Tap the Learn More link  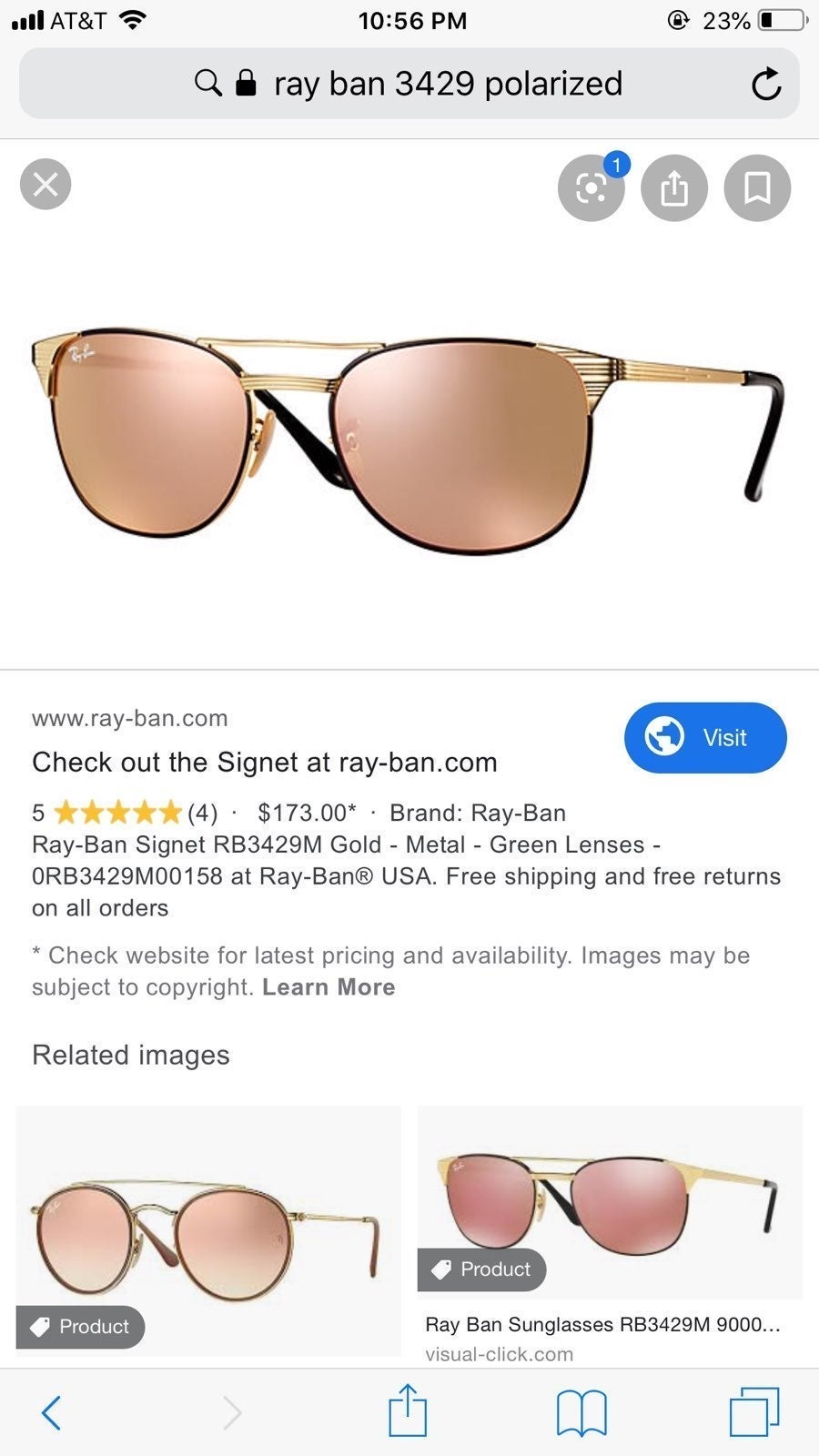(x=329, y=987)
